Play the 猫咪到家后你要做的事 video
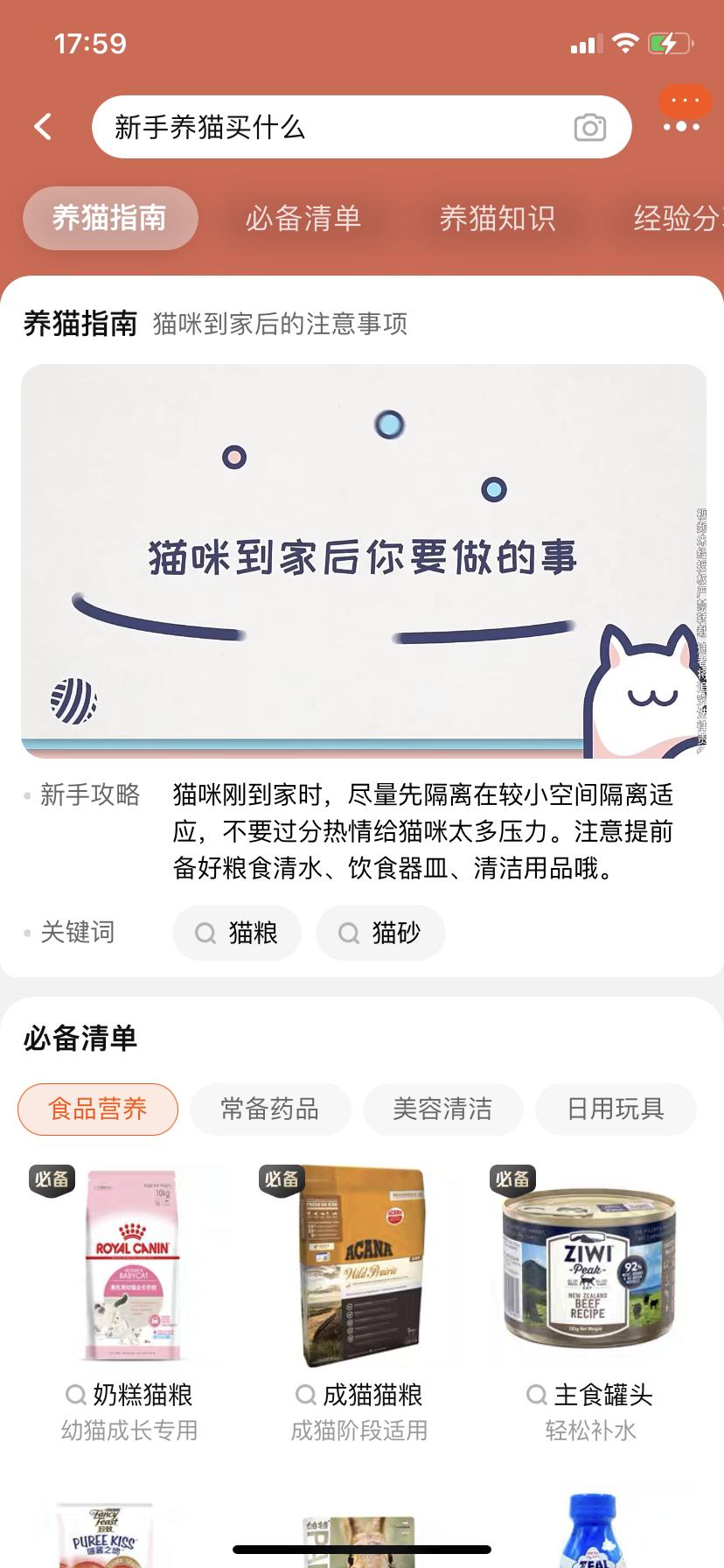This screenshot has width=724, height=1568. 362,559
